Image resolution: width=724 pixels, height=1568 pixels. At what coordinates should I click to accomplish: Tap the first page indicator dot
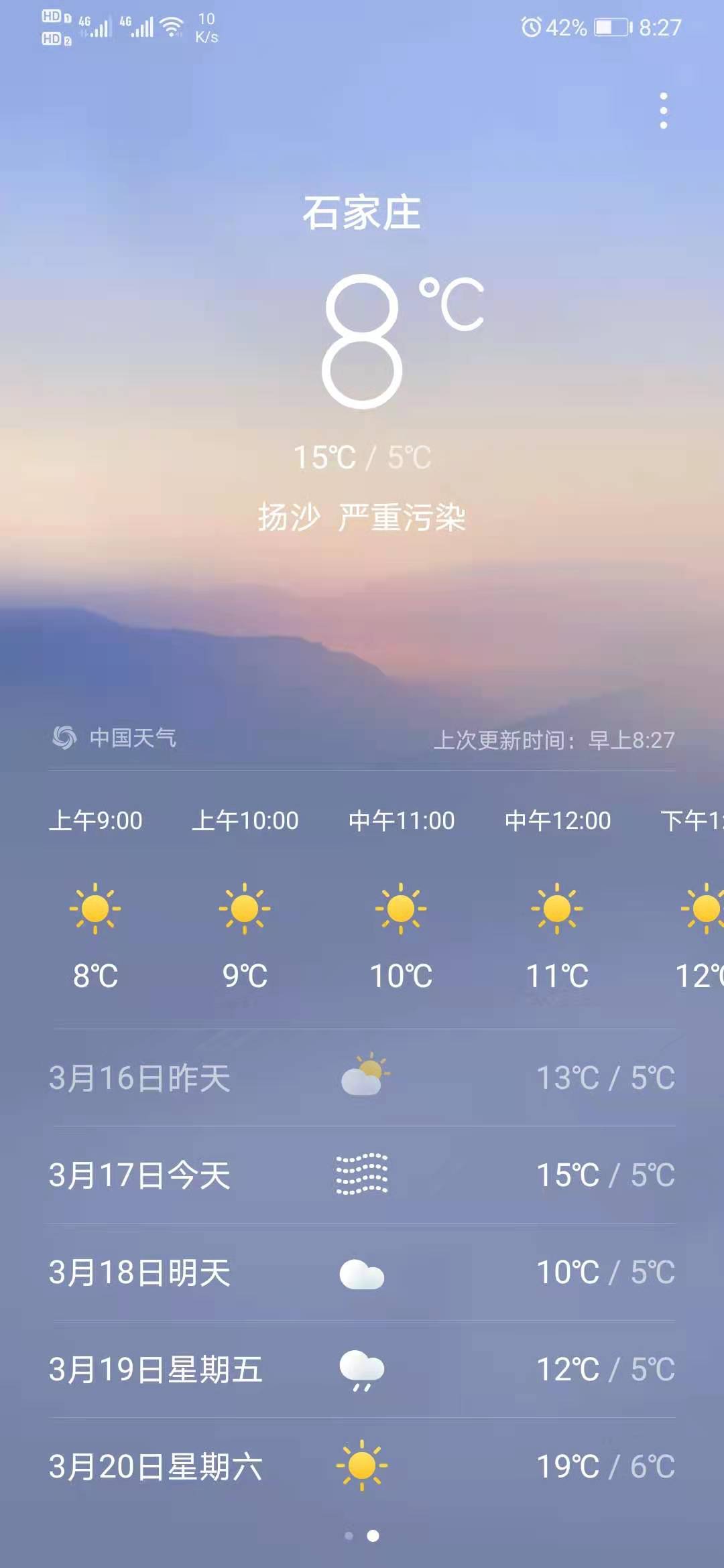pos(349,1535)
